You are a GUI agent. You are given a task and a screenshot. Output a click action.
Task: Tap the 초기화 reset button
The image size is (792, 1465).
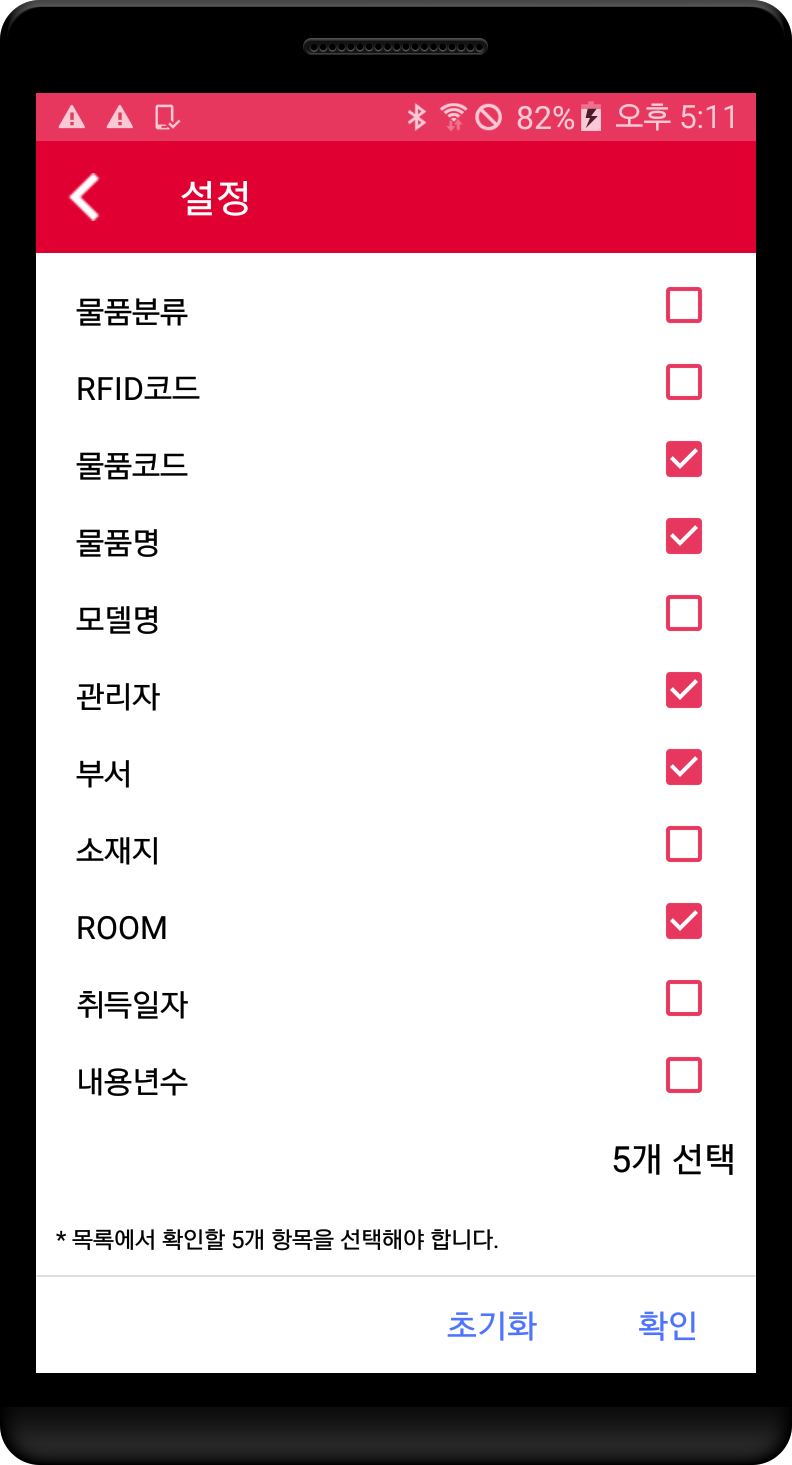pyautogui.click(x=491, y=1325)
